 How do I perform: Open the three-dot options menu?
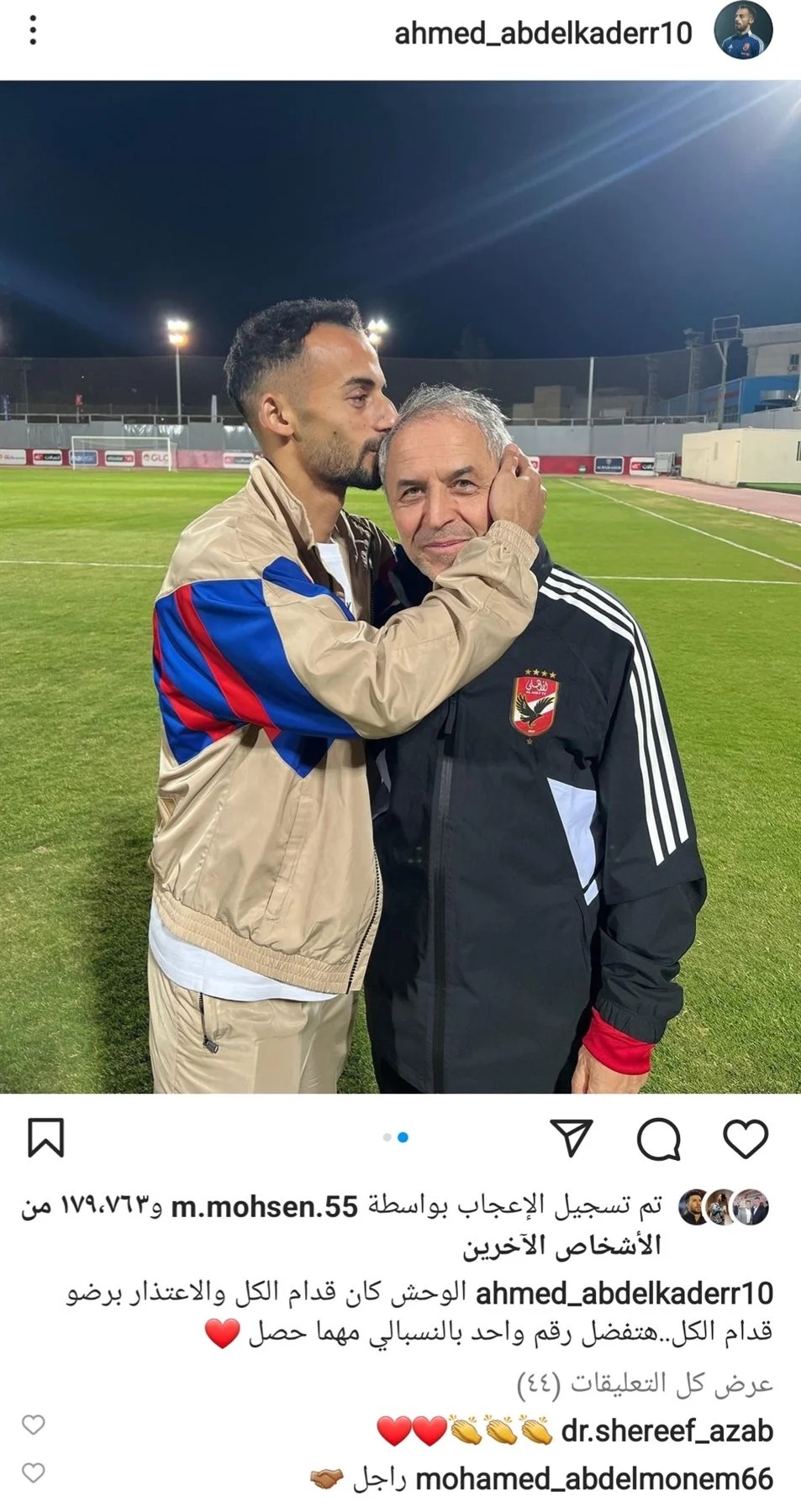click(x=33, y=30)
